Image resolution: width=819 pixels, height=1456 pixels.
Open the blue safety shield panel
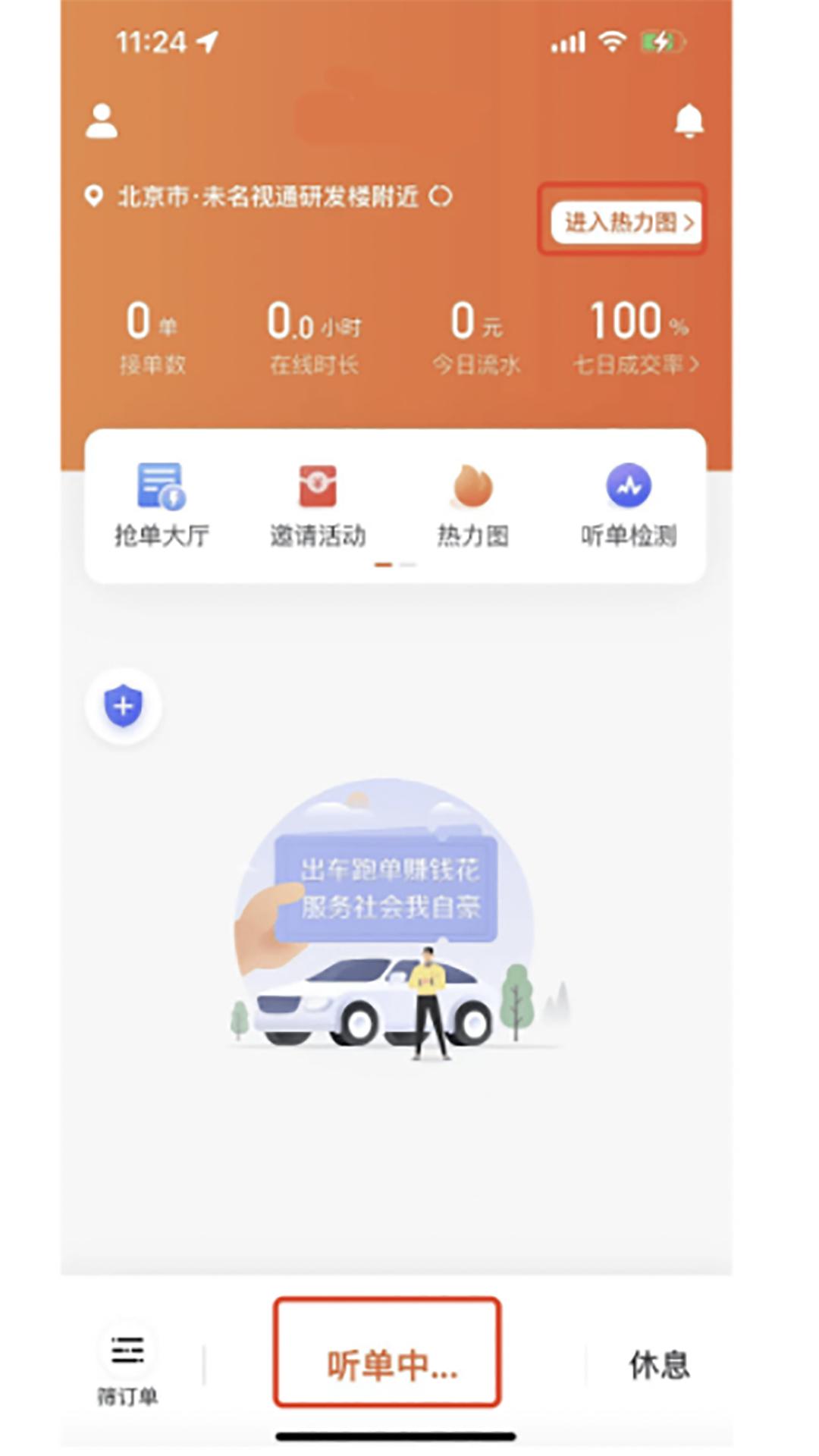[123, 705]
